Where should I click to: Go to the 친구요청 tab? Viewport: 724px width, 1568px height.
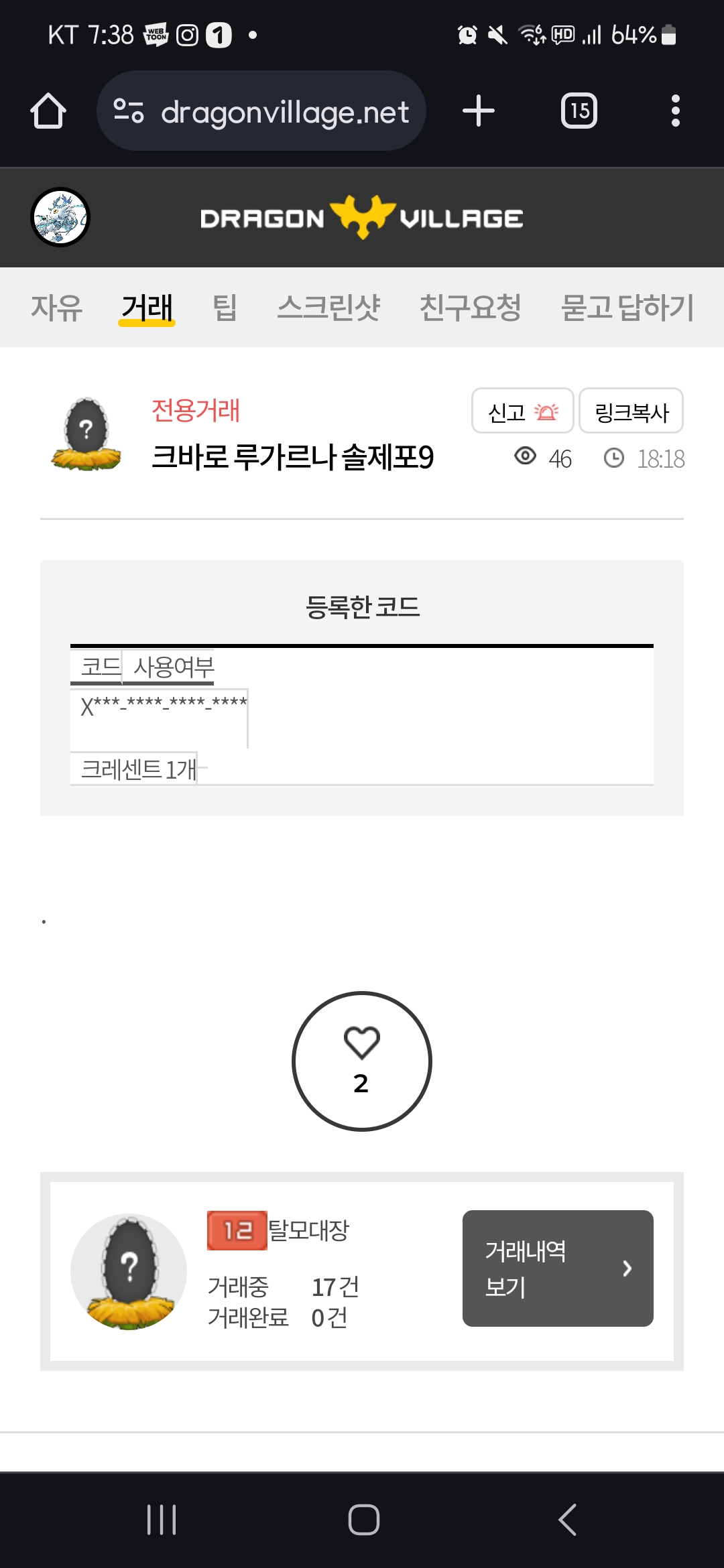click(470, 308)
